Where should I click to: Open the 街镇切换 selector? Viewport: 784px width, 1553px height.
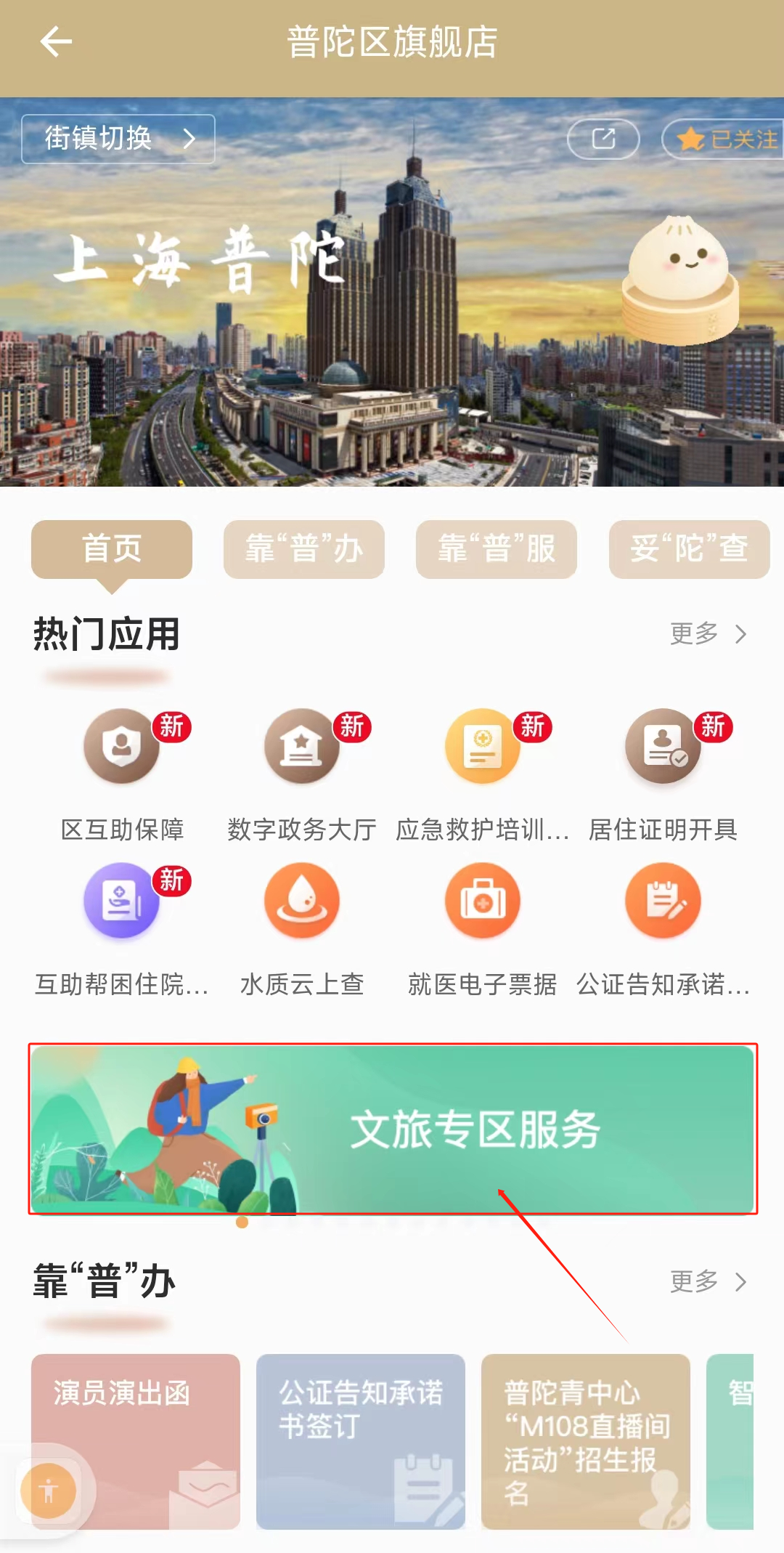click(x=118, y=139)
